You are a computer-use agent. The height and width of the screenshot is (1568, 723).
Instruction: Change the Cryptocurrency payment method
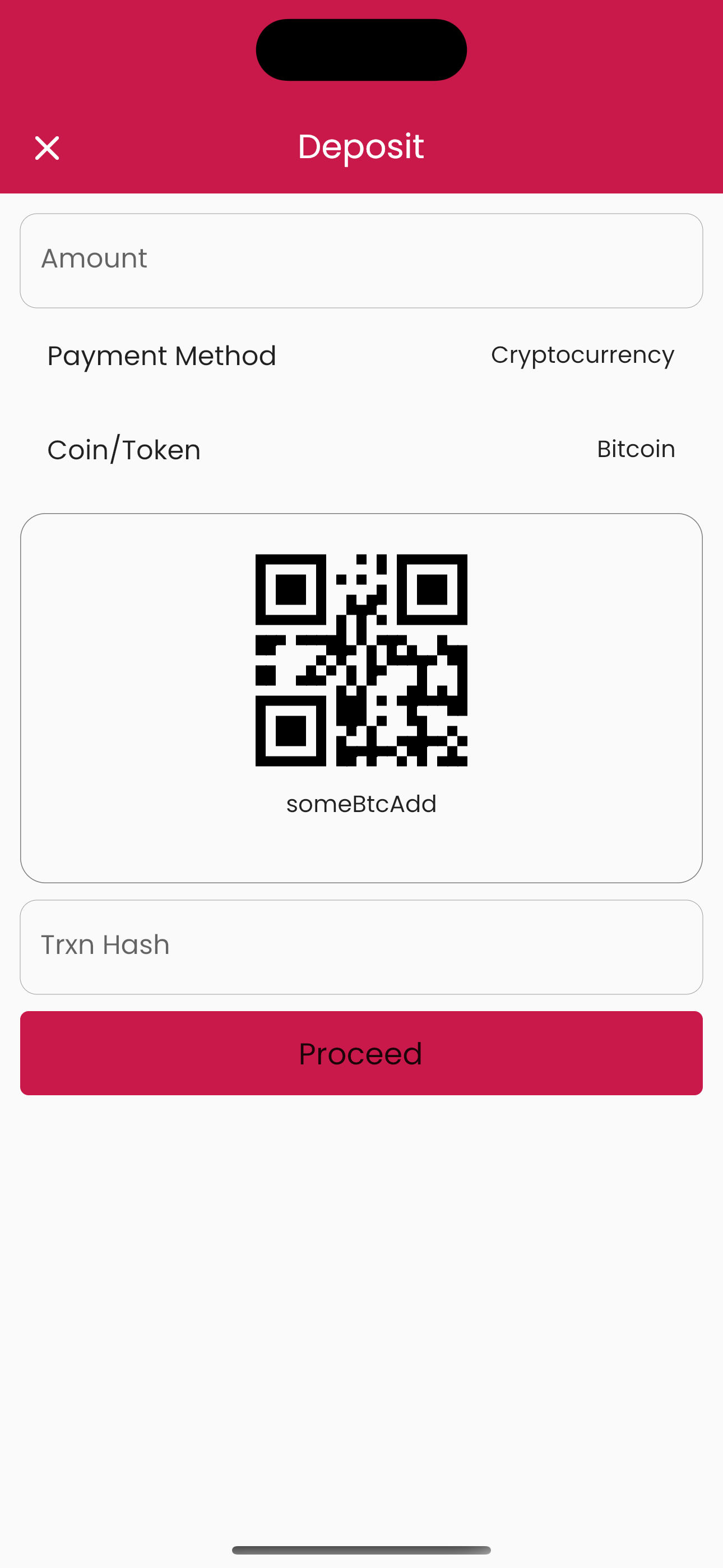click(x=582, y=356)
